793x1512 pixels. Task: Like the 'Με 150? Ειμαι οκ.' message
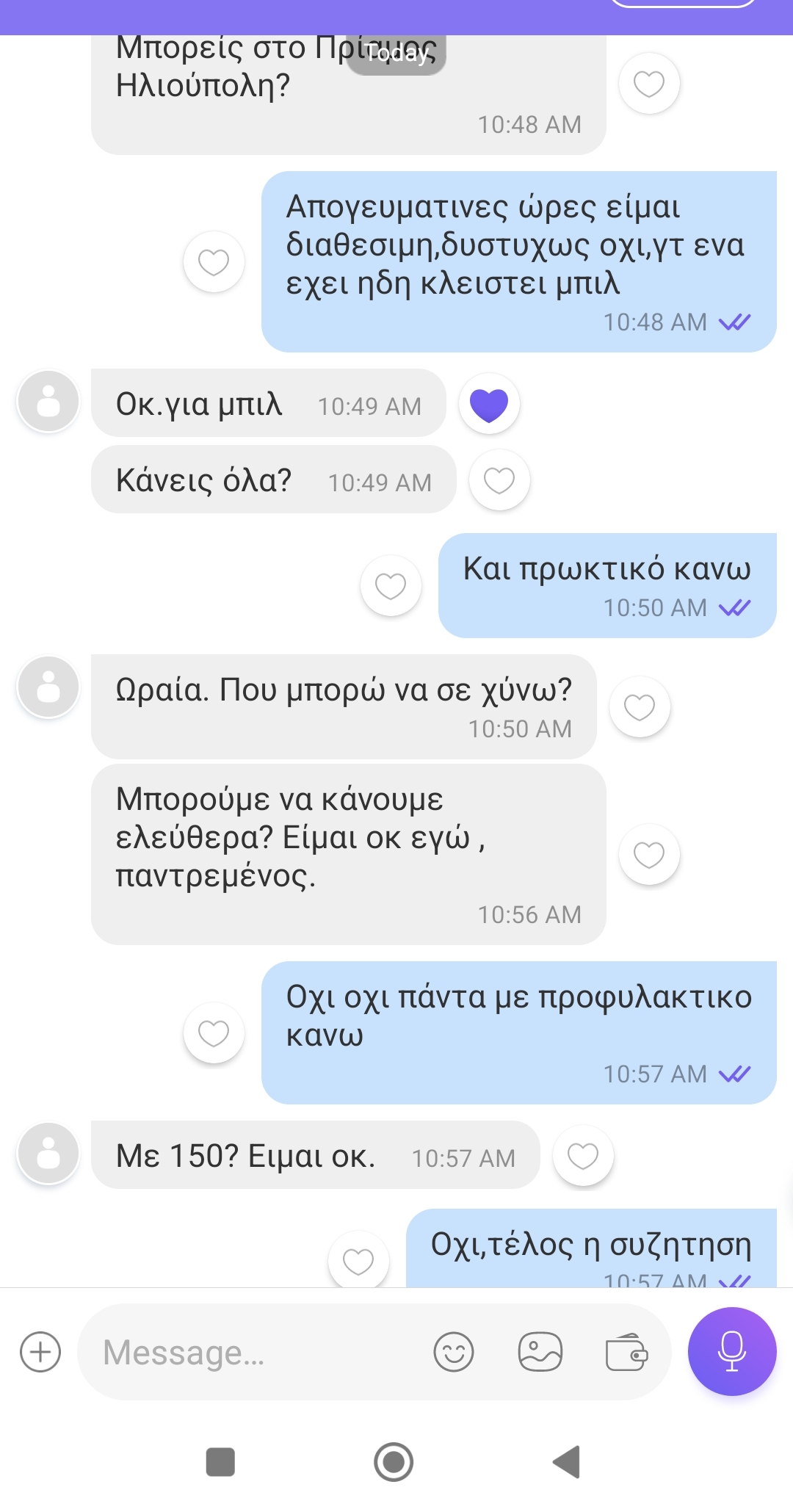coord(583,1156)
